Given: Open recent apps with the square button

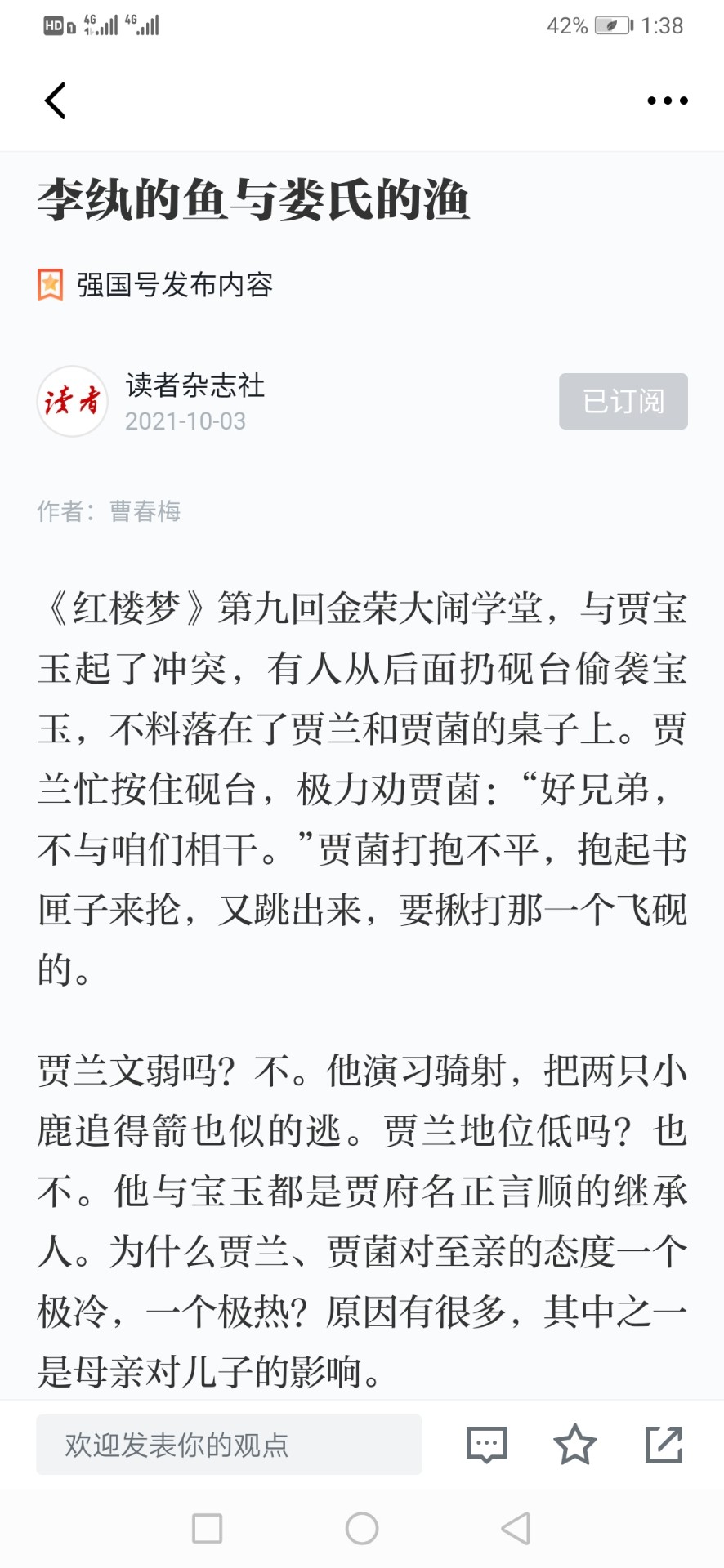Looking at the screenshot, I should (207, 1528).
